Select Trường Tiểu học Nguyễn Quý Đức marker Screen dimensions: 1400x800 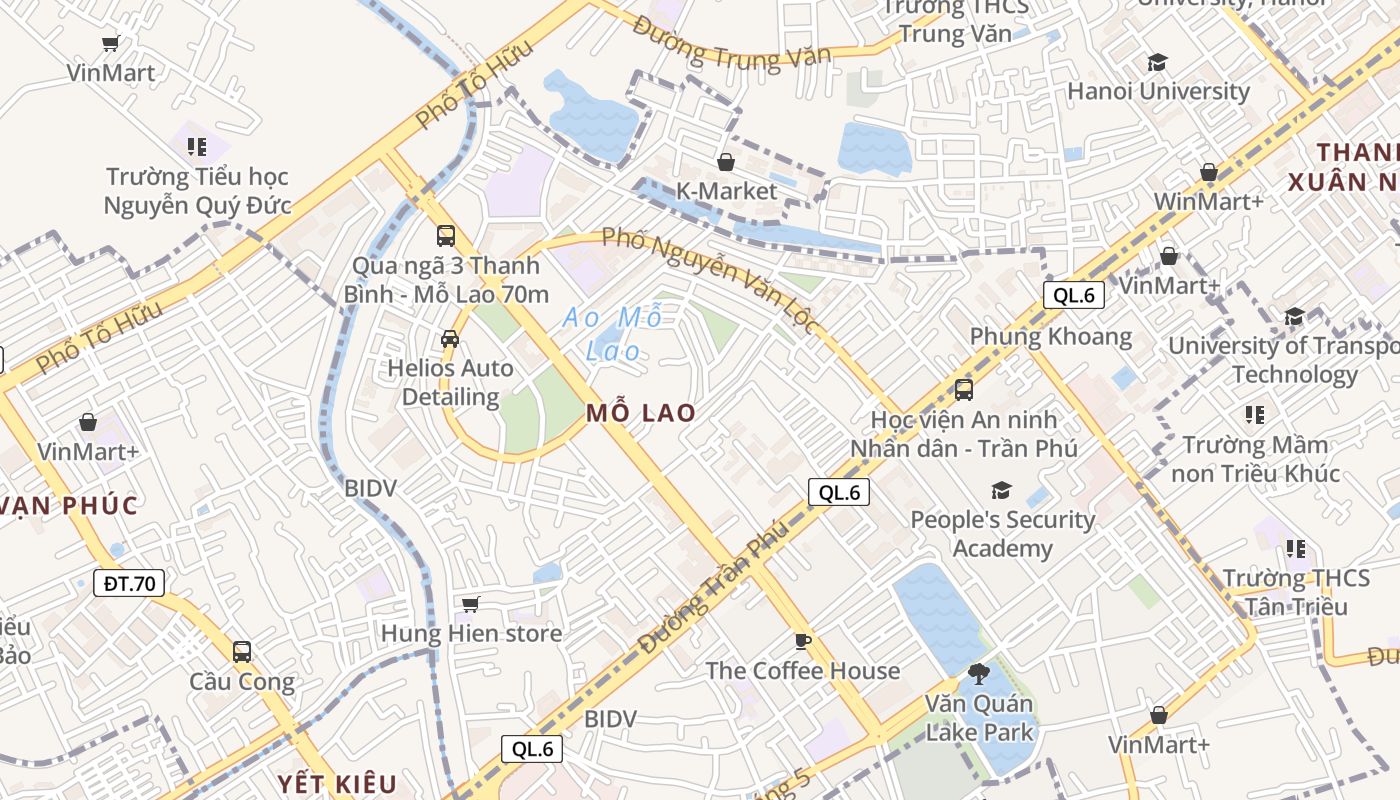pos(197,147)
